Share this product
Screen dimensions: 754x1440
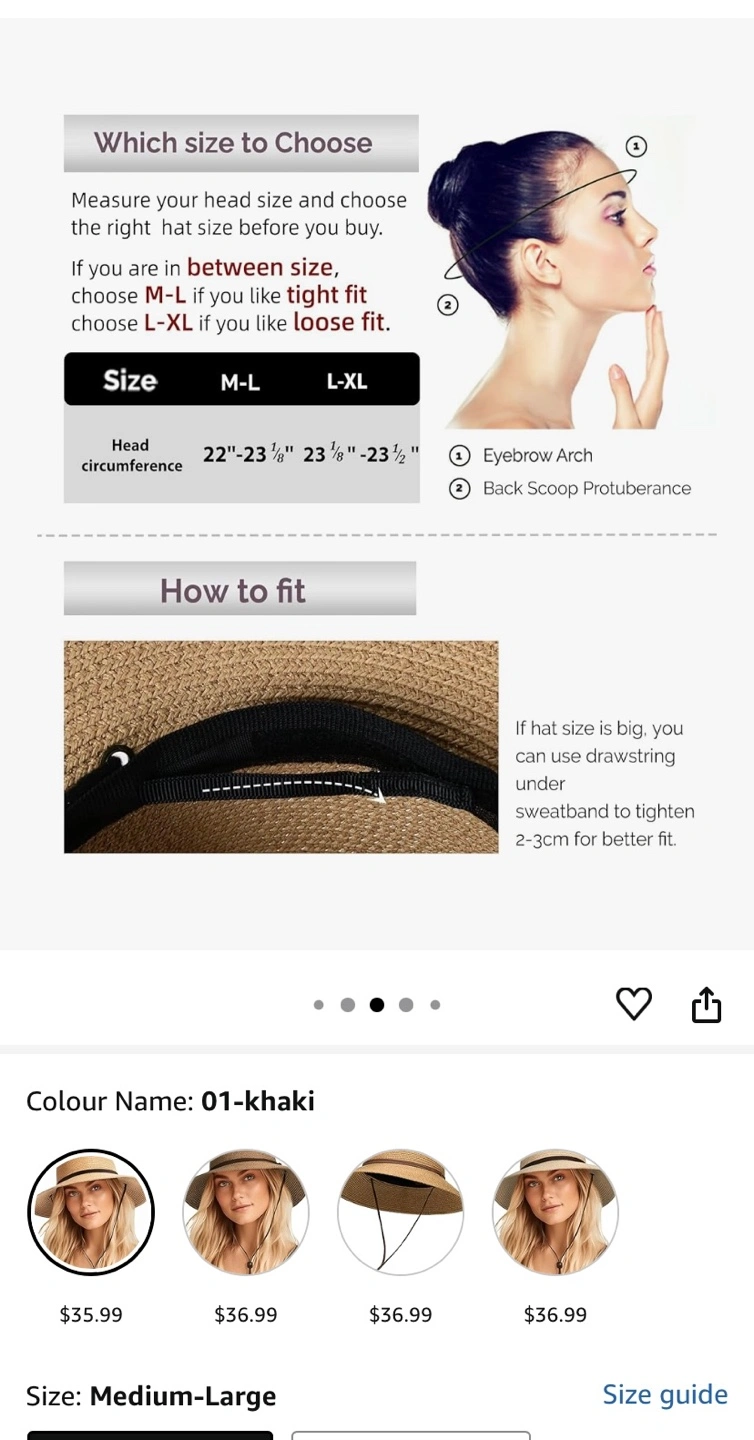click(x=706, y=1004)
